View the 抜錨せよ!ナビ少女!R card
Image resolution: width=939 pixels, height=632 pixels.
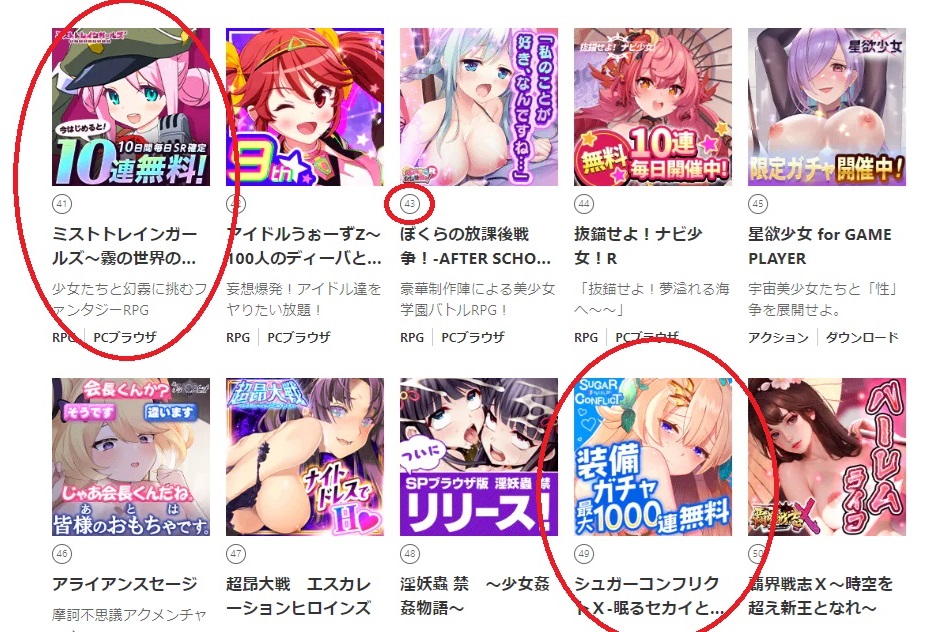point(652,107)
